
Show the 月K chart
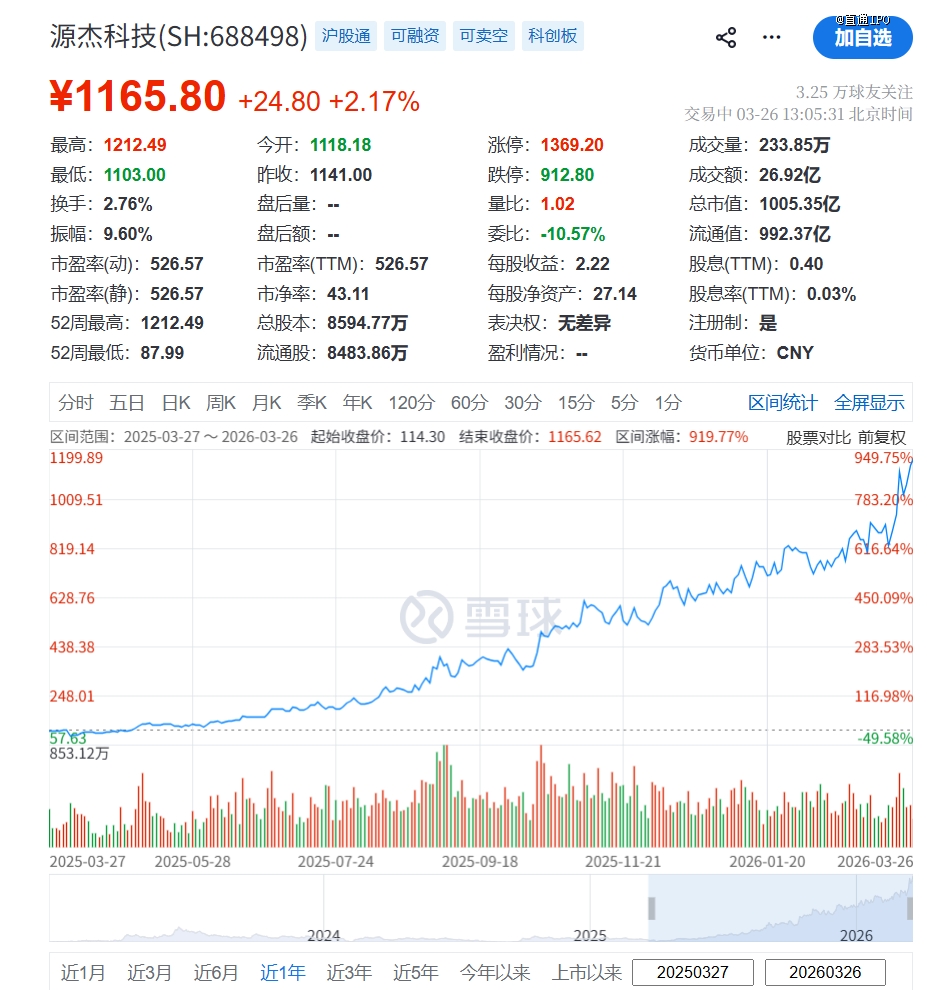(x=266, y=403)
